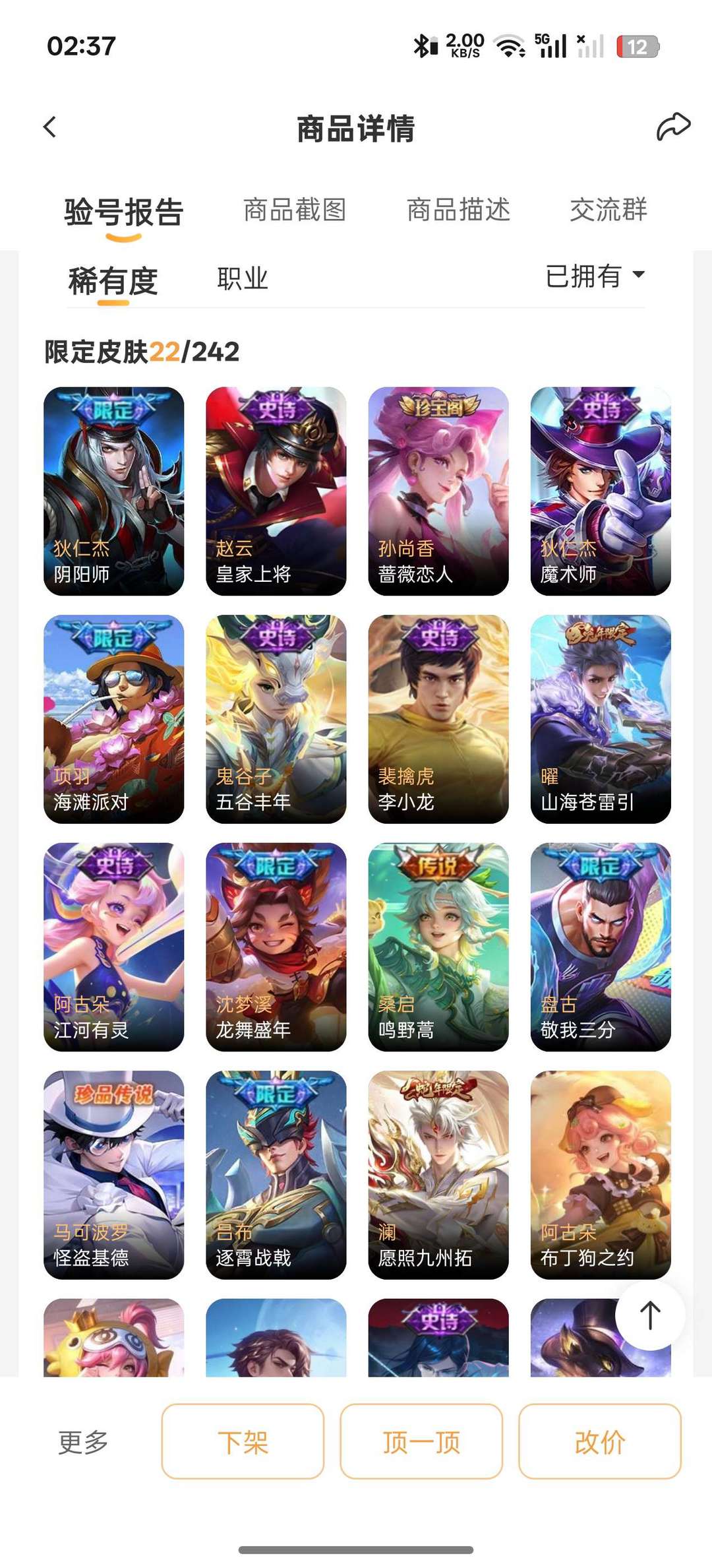The height and width of the screenshot is (1568, 712).
Task: Open the 交流群 tab
Action: [608, 210]
